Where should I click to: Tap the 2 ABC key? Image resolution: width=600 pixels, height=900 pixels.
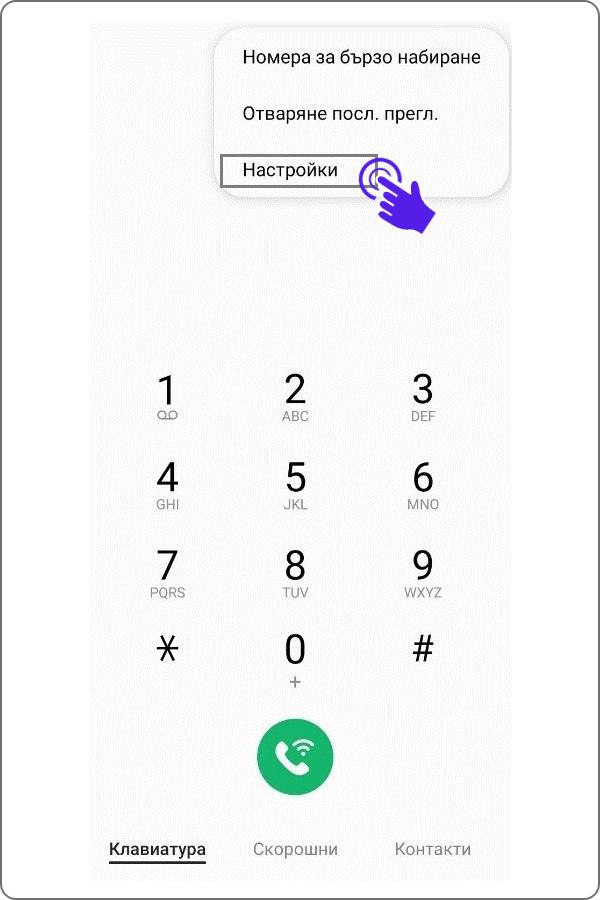(x=295, y=397)
